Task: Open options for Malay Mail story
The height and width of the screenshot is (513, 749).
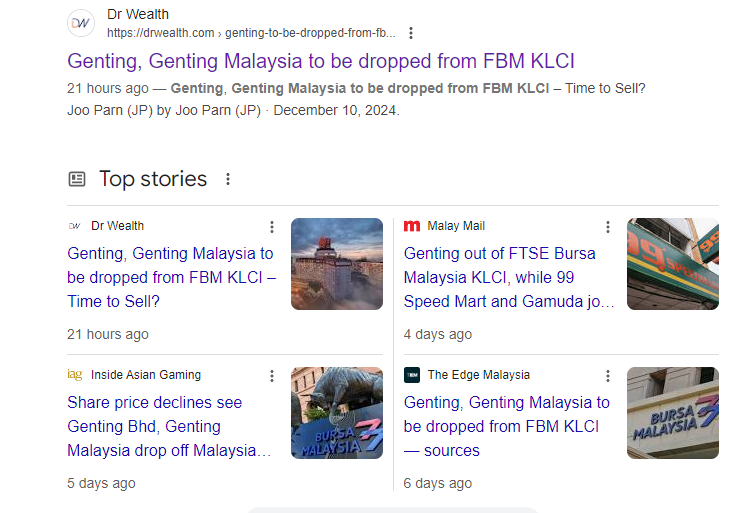Action: point(607,227)
